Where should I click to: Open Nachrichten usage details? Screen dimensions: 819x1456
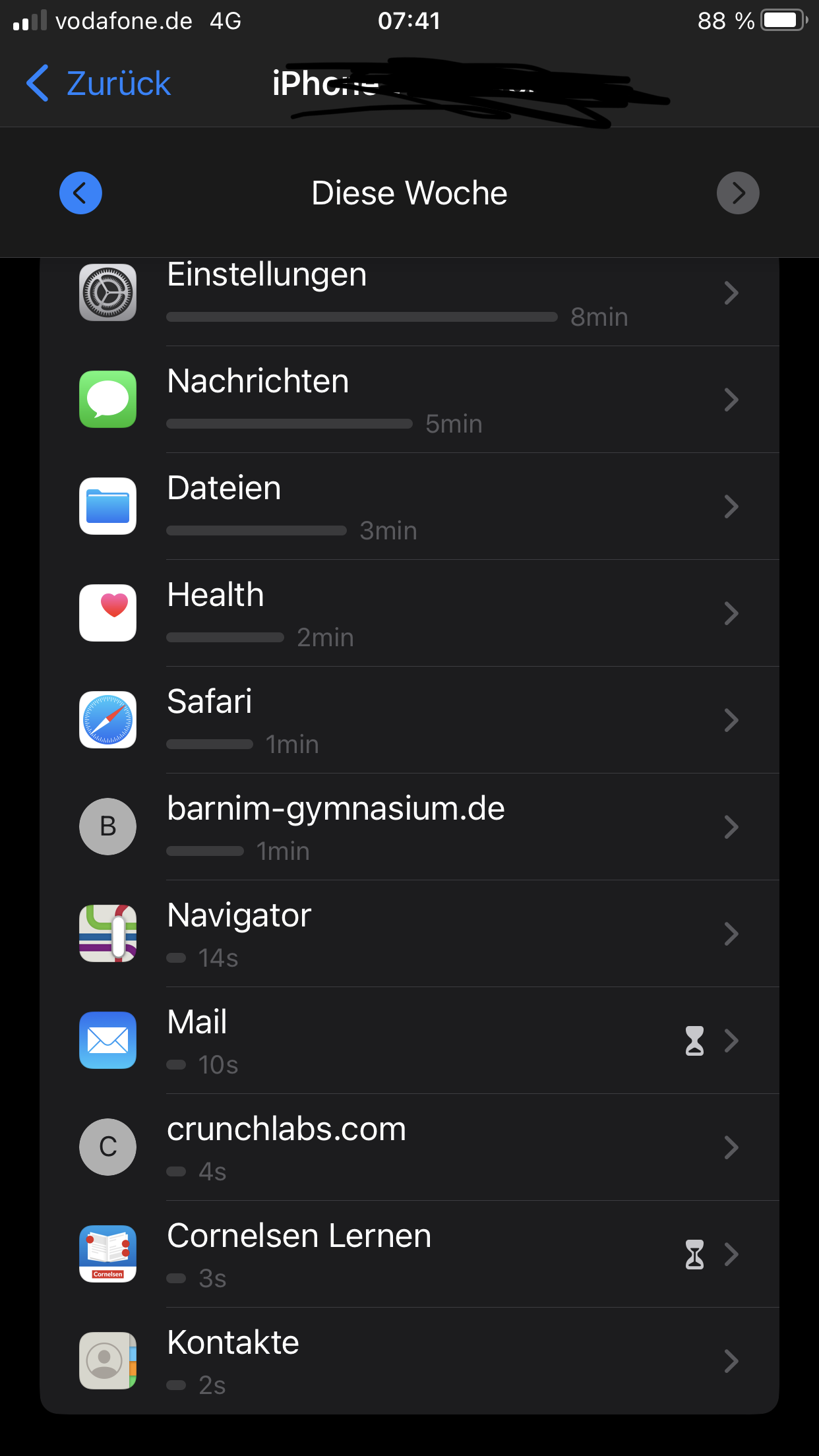pyautogui.click(x=409, y=400)
